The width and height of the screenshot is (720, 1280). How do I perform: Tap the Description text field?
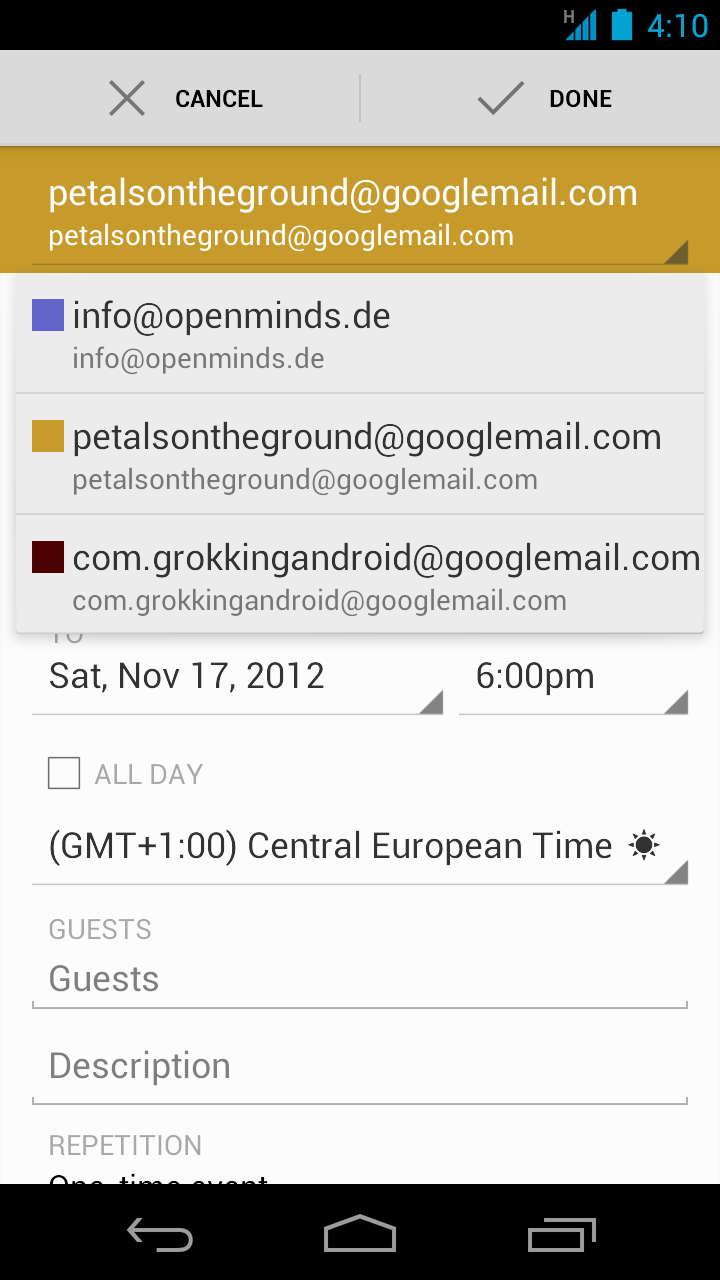(x=360, y=1067)
